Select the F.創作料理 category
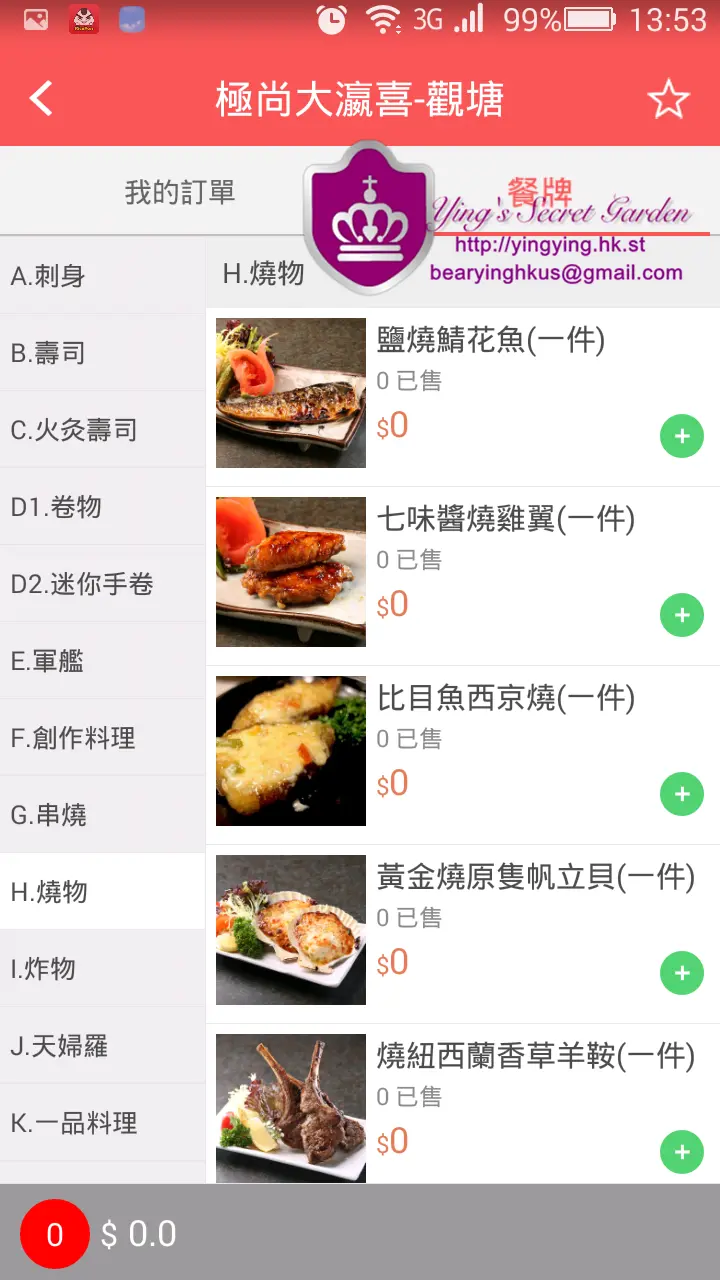720x1280 pixels. tap(102, 738)
